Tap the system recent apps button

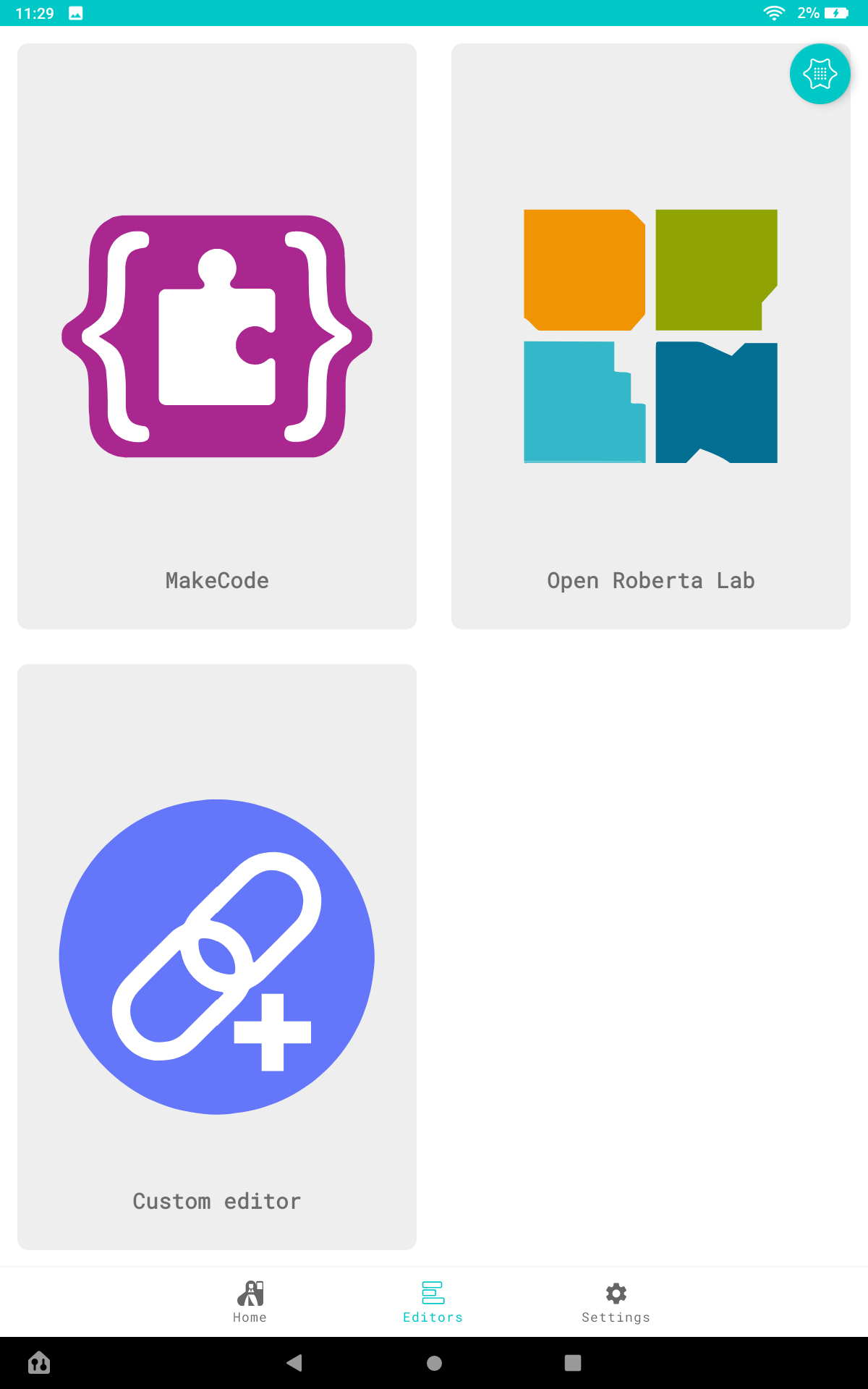point(573,1363)
